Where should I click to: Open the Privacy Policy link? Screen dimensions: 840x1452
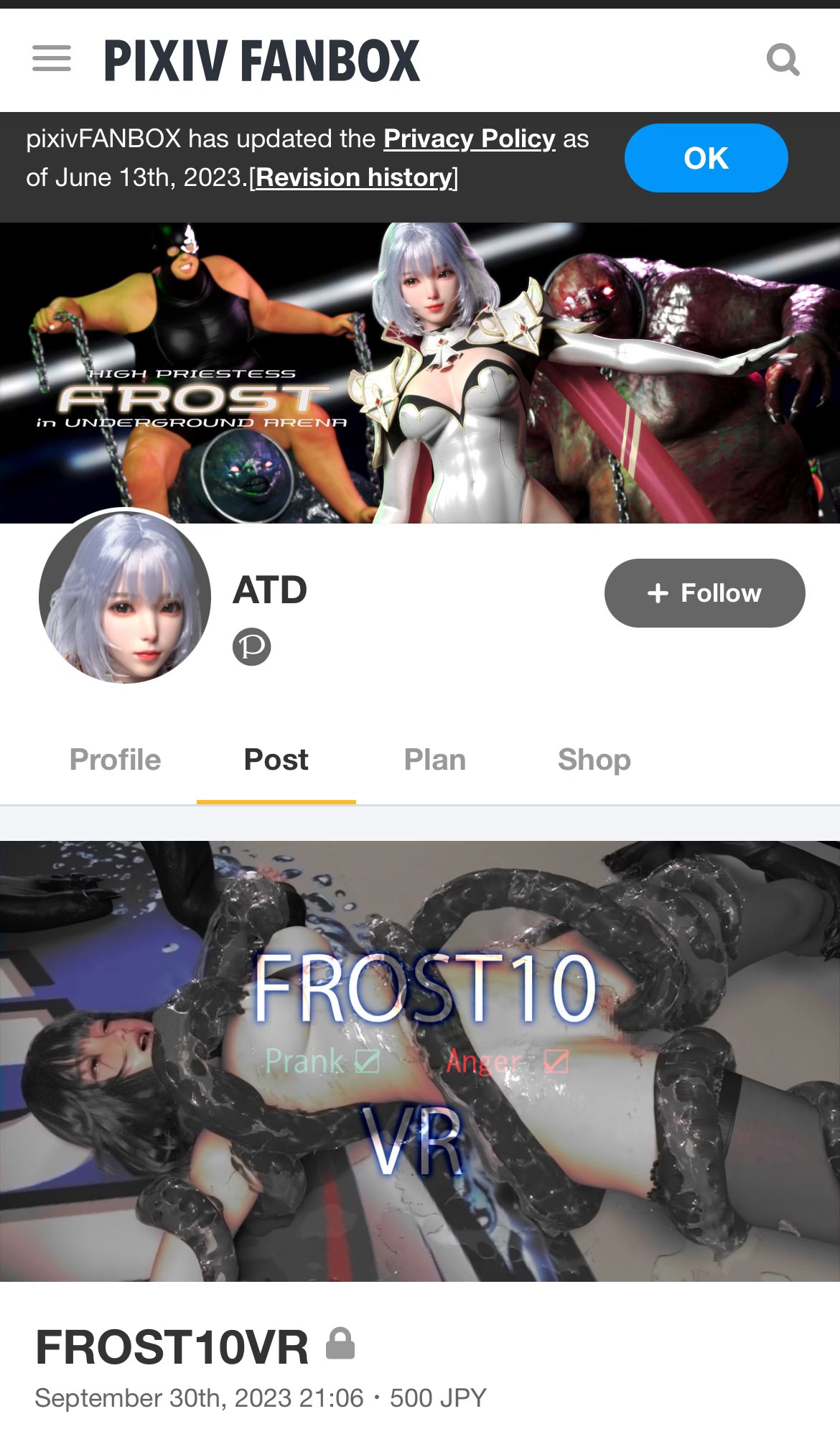tap(470, 139)
